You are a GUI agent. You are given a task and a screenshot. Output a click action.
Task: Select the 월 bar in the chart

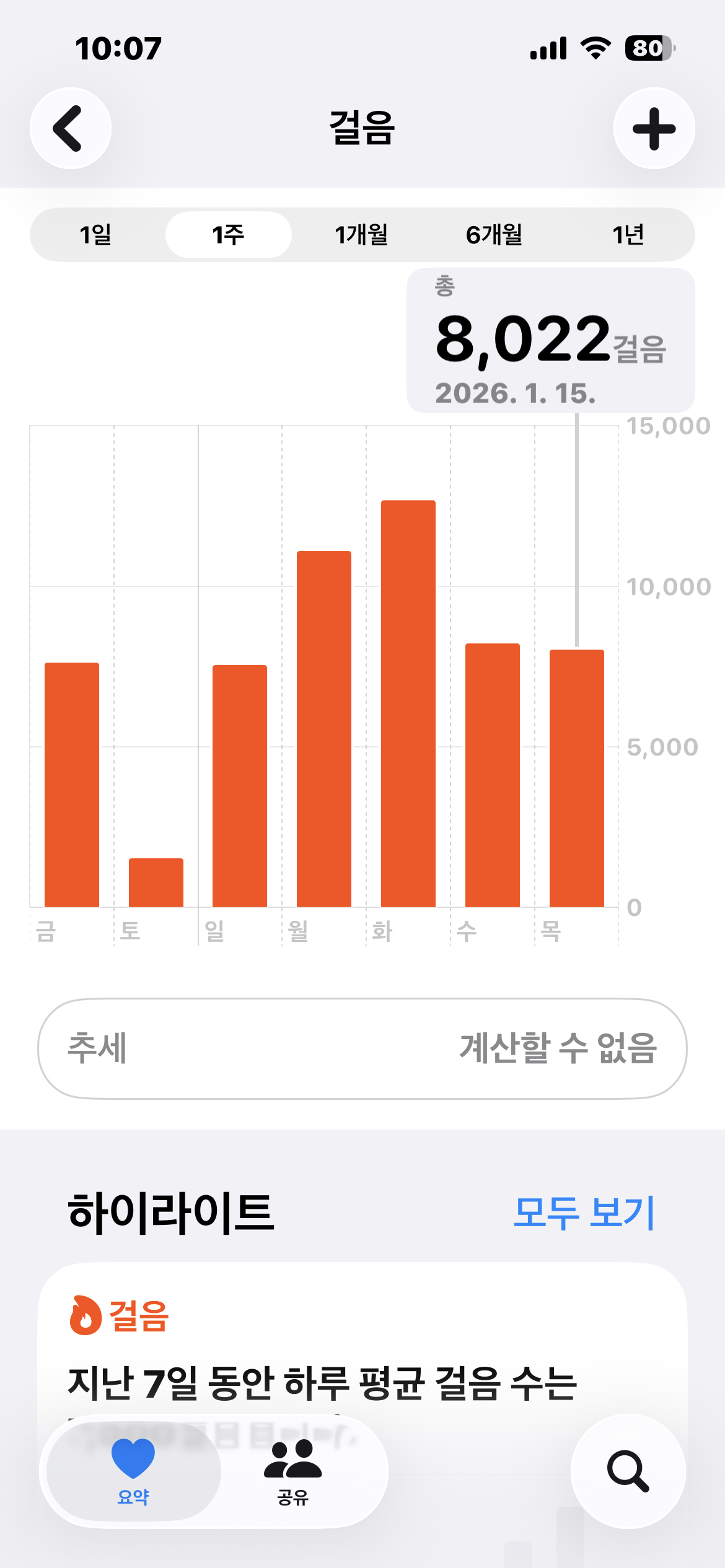point(324,729)
